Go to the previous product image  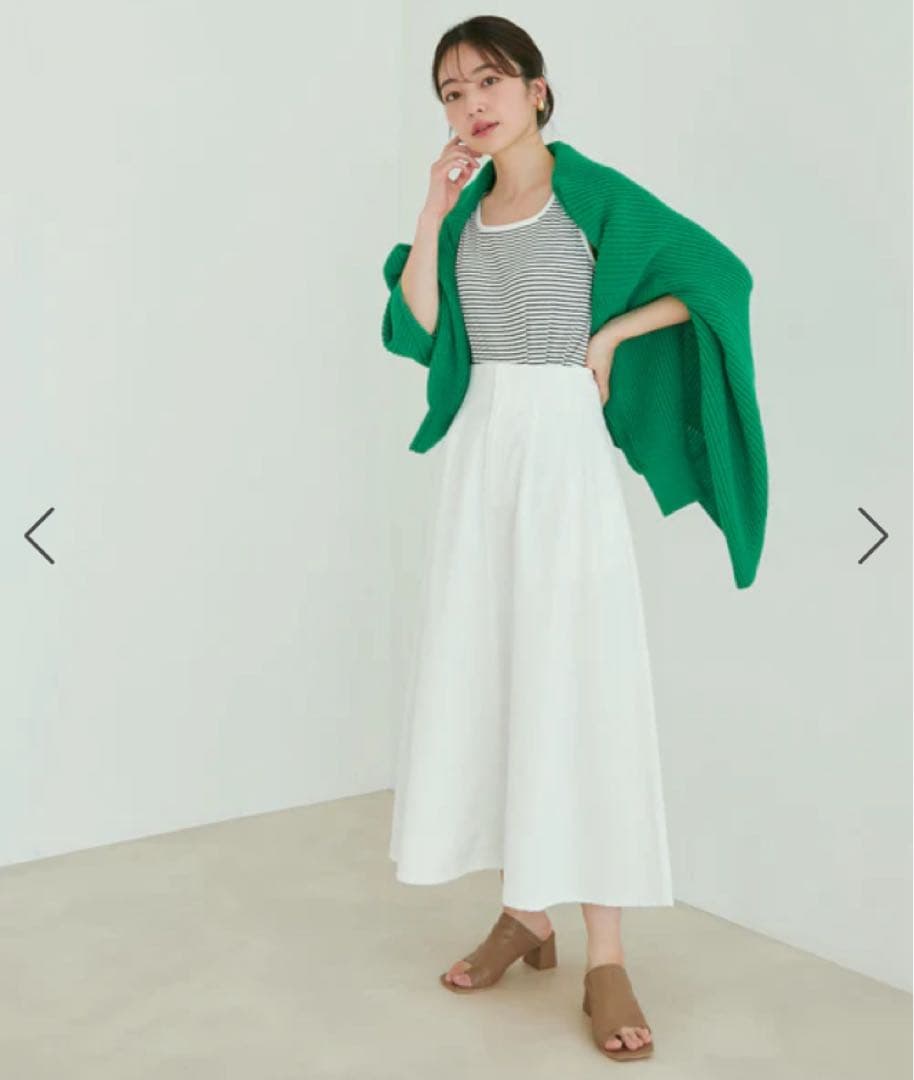click(39, 536)
